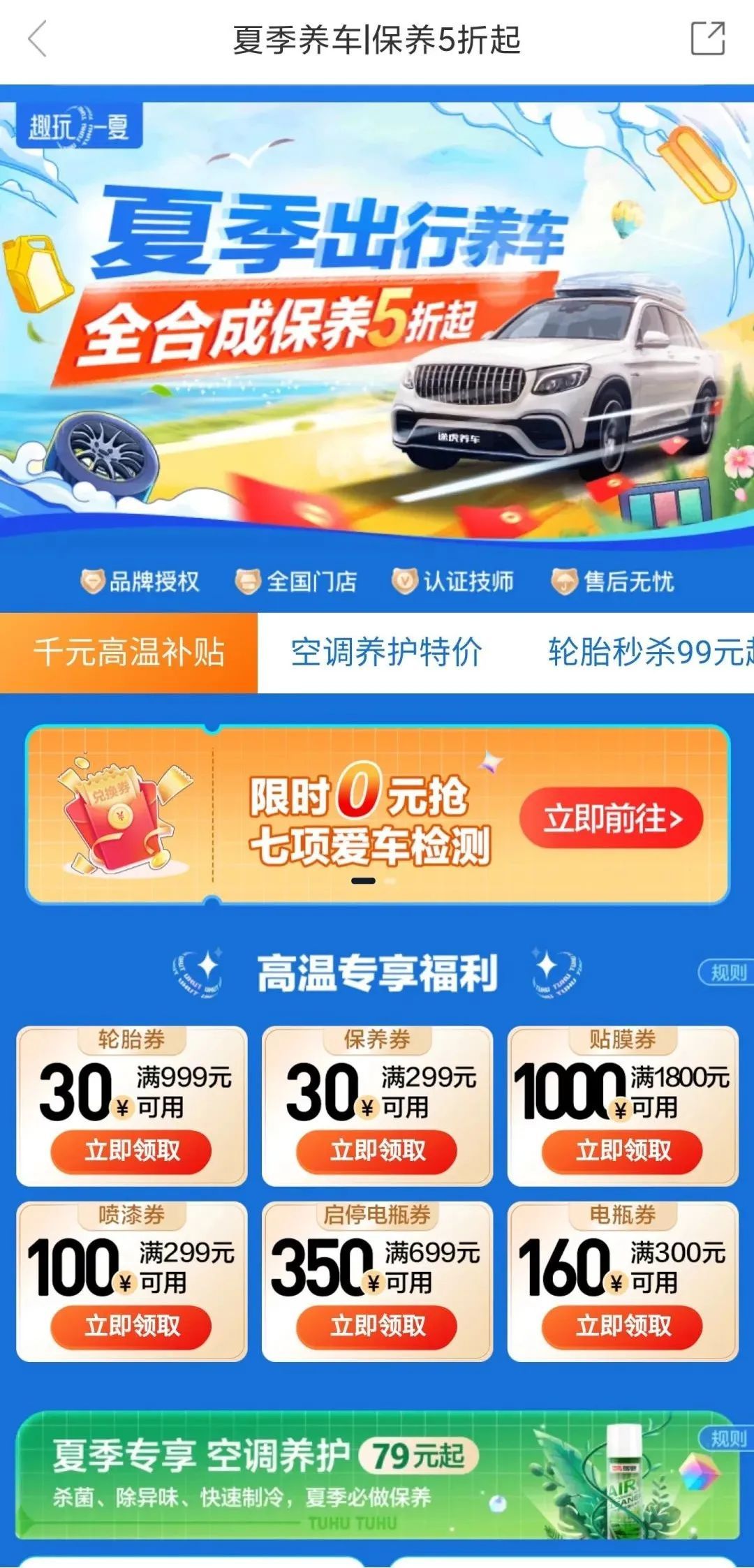View rules beside 高温专享福利
The width and height of the screenshot is (754, 1568).
pos(727,972)
